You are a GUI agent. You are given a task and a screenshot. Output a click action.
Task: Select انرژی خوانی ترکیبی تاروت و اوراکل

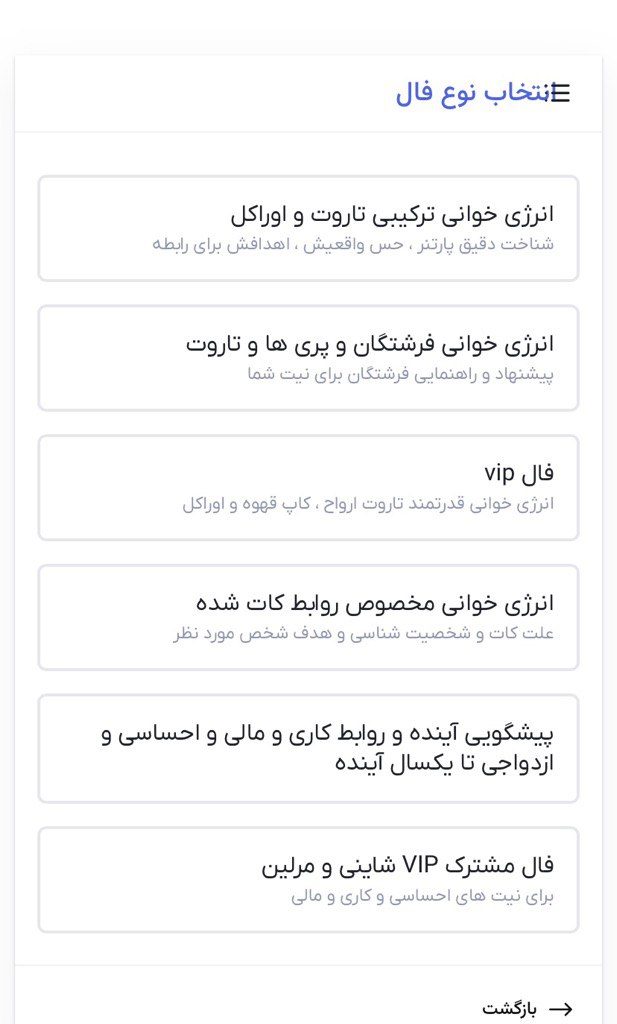[x=308, y=228]
